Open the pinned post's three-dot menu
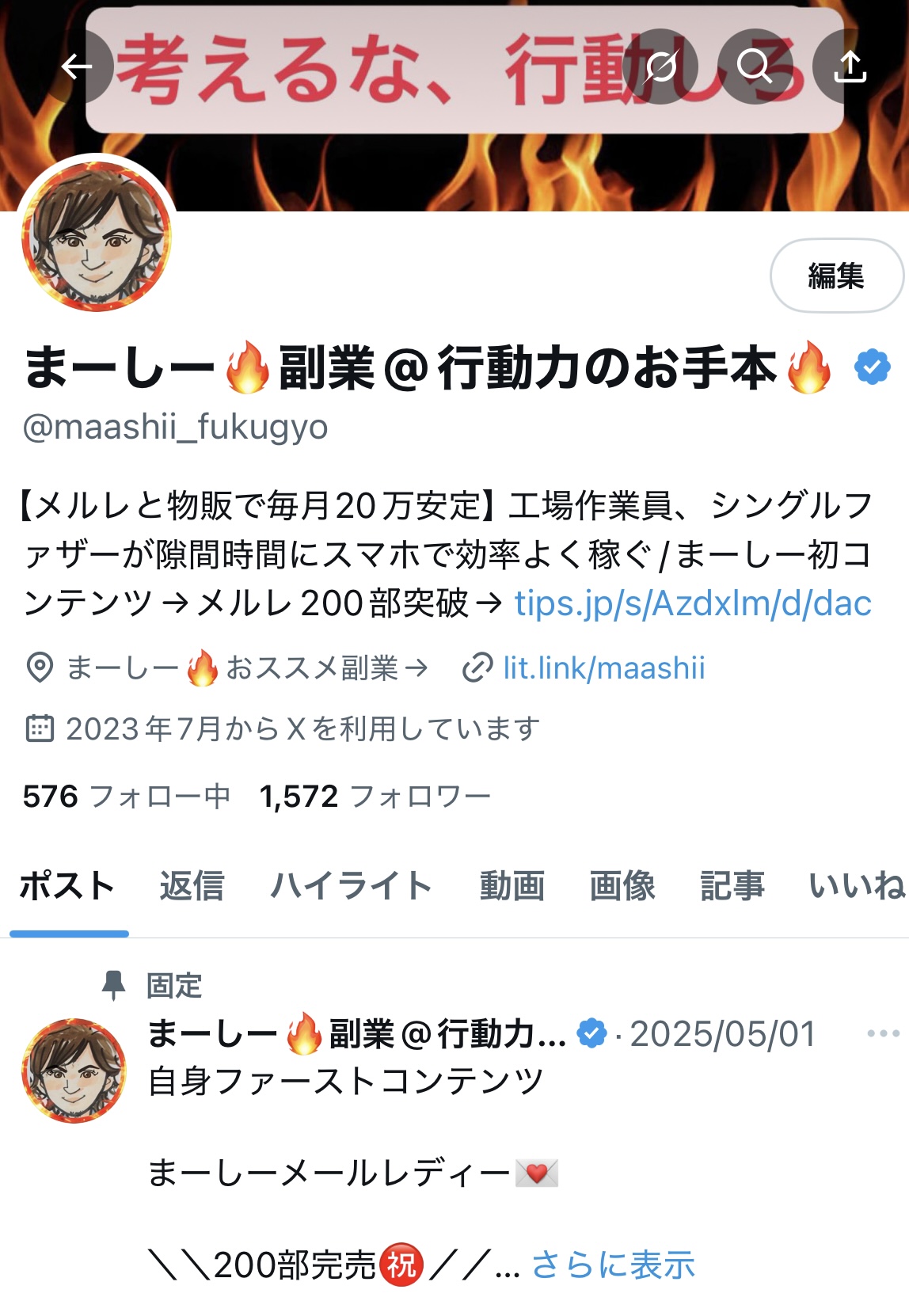The image size is (909, 1316). 883,1033
